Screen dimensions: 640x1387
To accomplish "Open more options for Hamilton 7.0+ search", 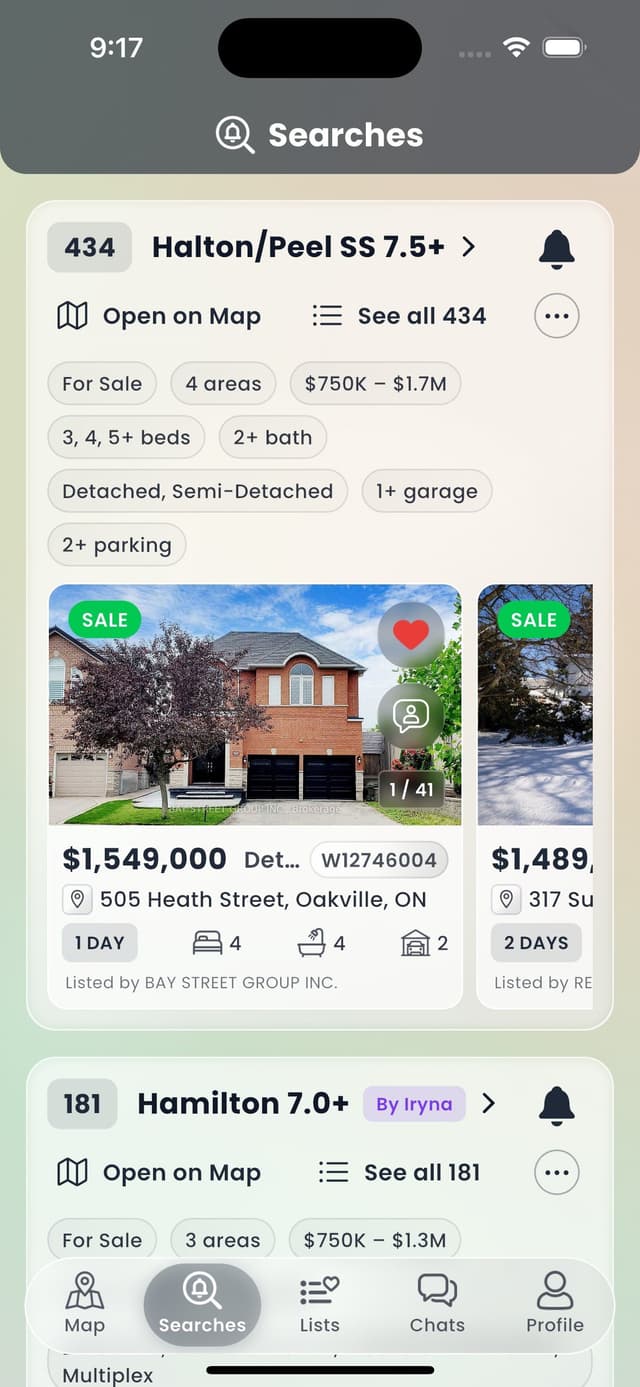I will (x=557, y=1172).
